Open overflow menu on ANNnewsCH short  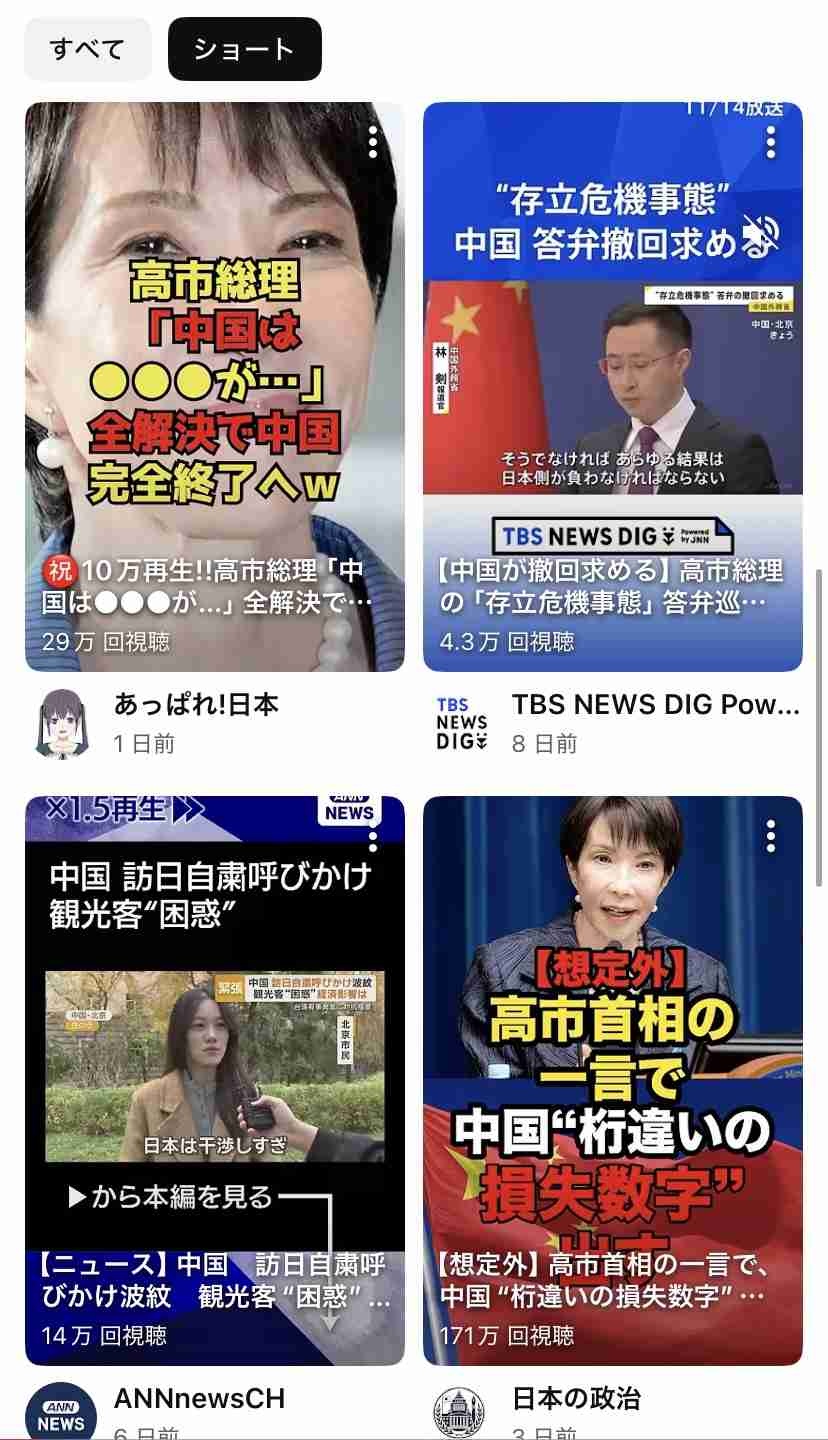[372, 838]
